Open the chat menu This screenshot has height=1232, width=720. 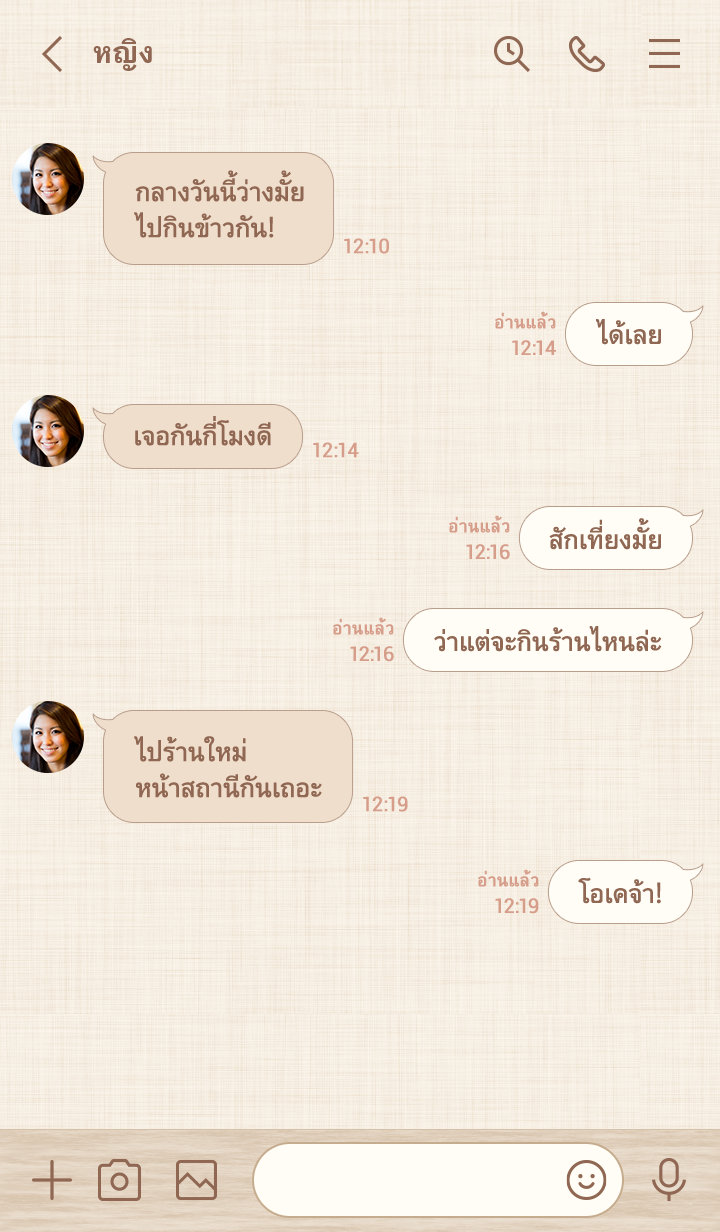[x=664, y=54]
